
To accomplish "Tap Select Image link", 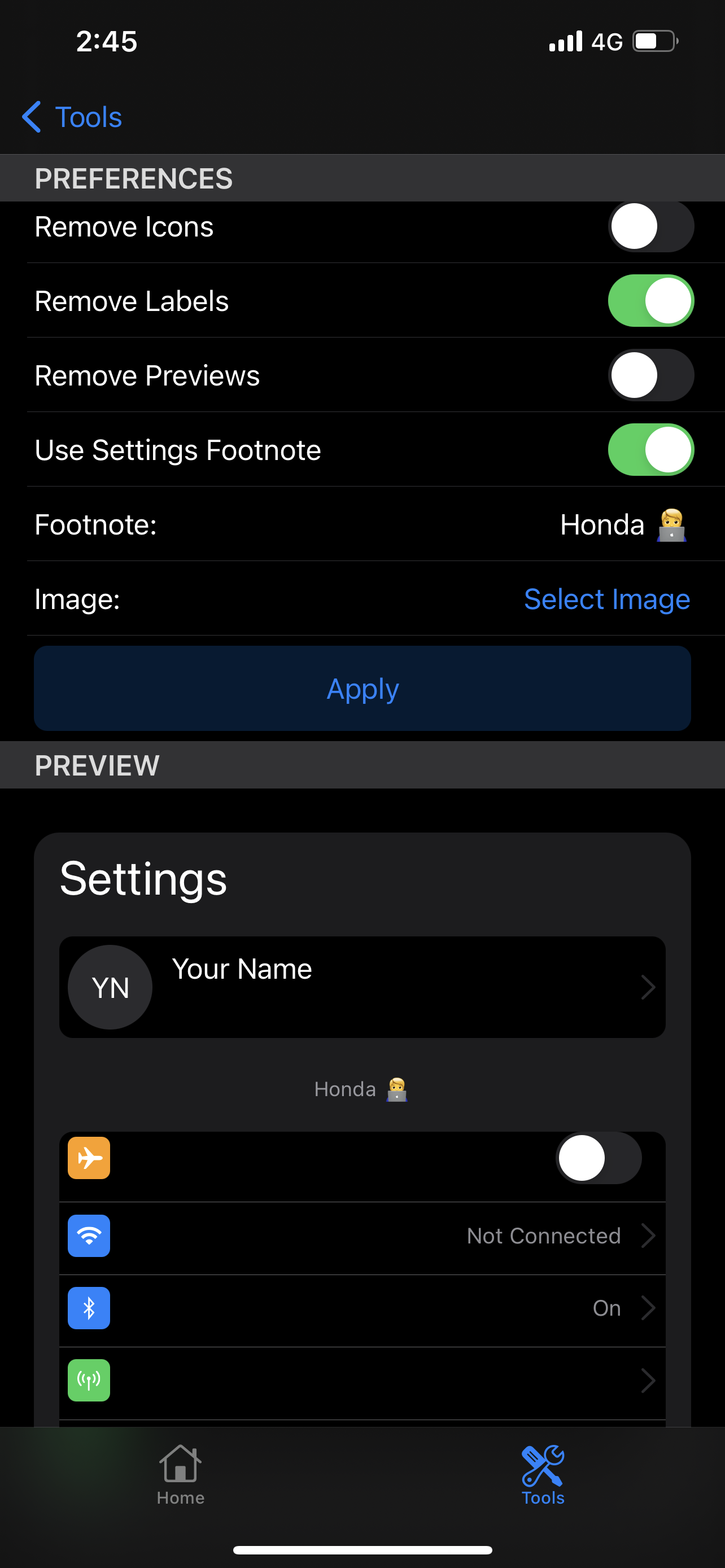I will (x=606, y=599).
